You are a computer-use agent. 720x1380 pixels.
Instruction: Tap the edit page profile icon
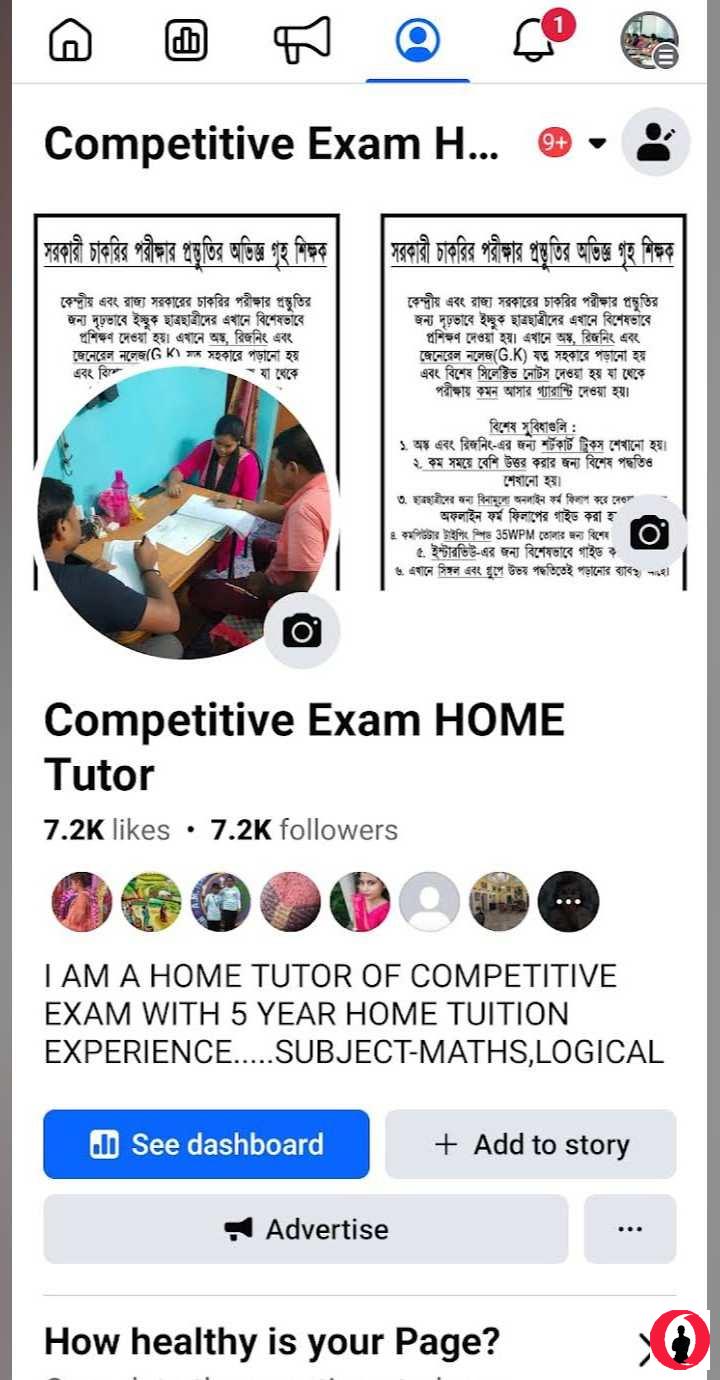(x=655, y=143)
